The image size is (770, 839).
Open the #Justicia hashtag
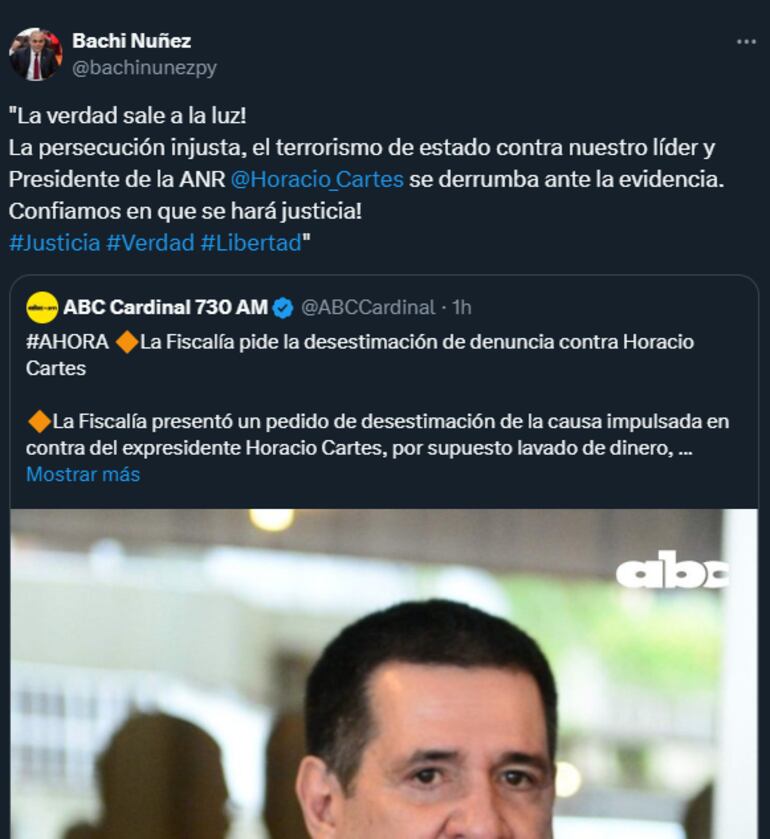pos(54,243)
